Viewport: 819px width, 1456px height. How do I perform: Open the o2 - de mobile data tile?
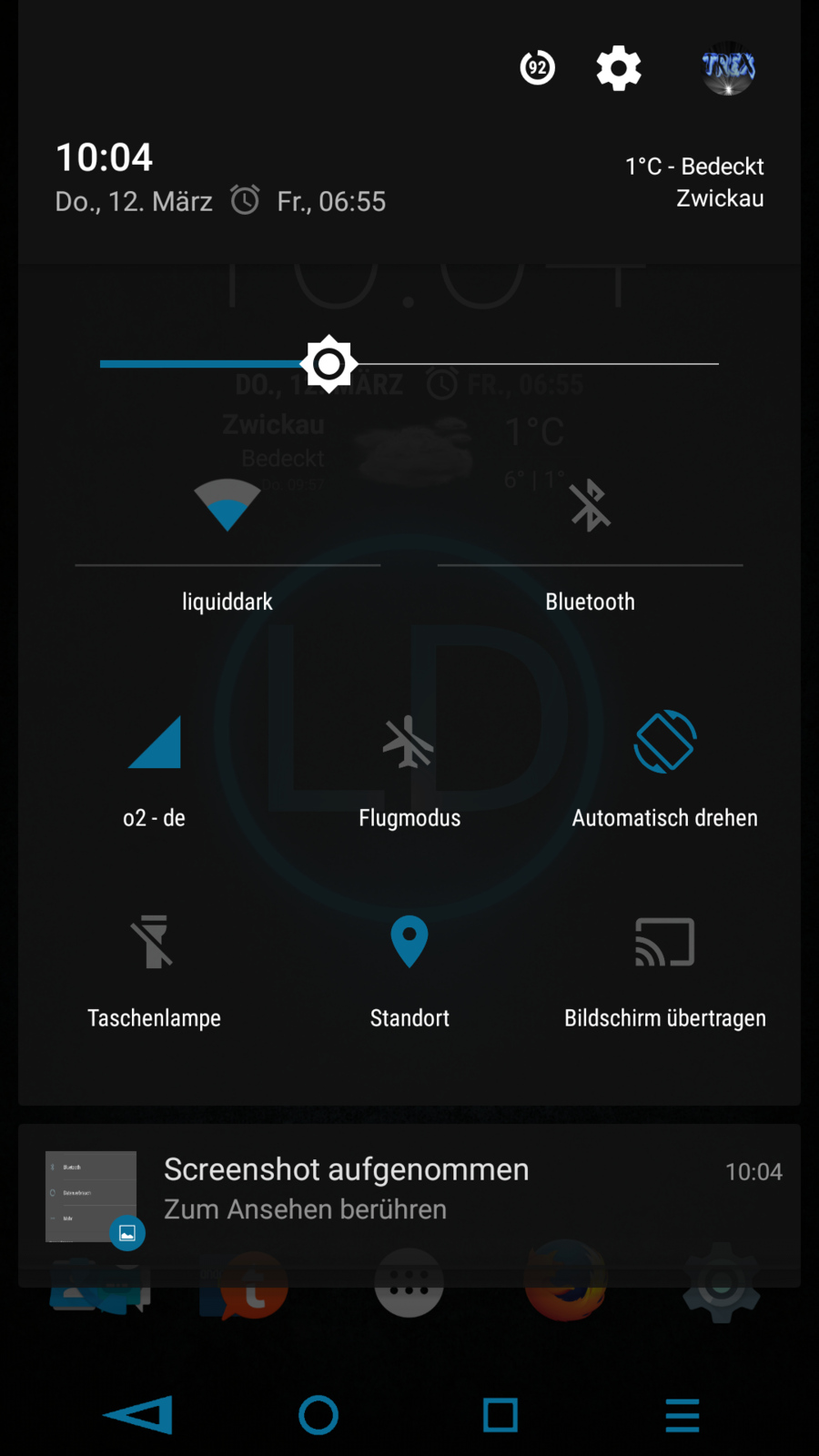pyautogui.click(x=155, y=743)
